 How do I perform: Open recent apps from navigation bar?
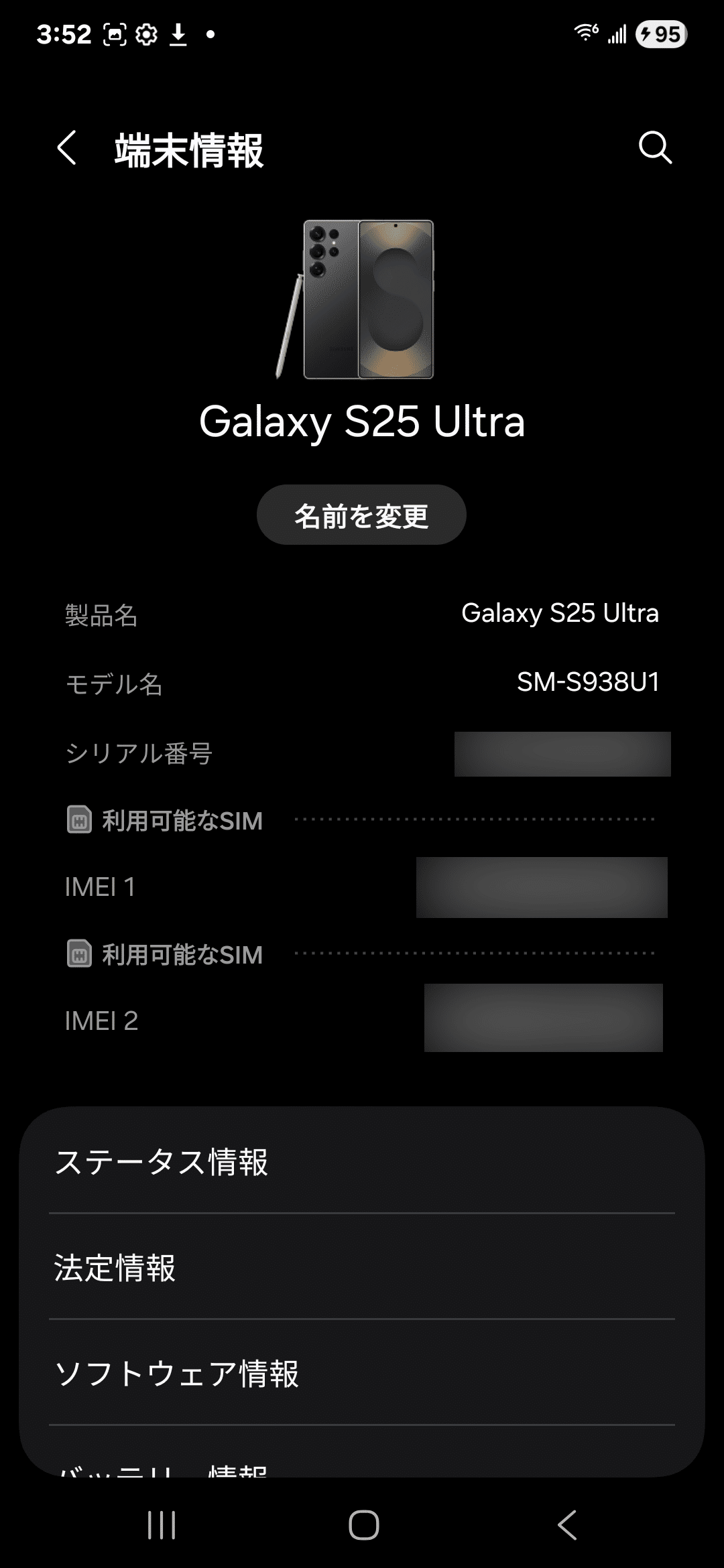[x=162, y=1525]
